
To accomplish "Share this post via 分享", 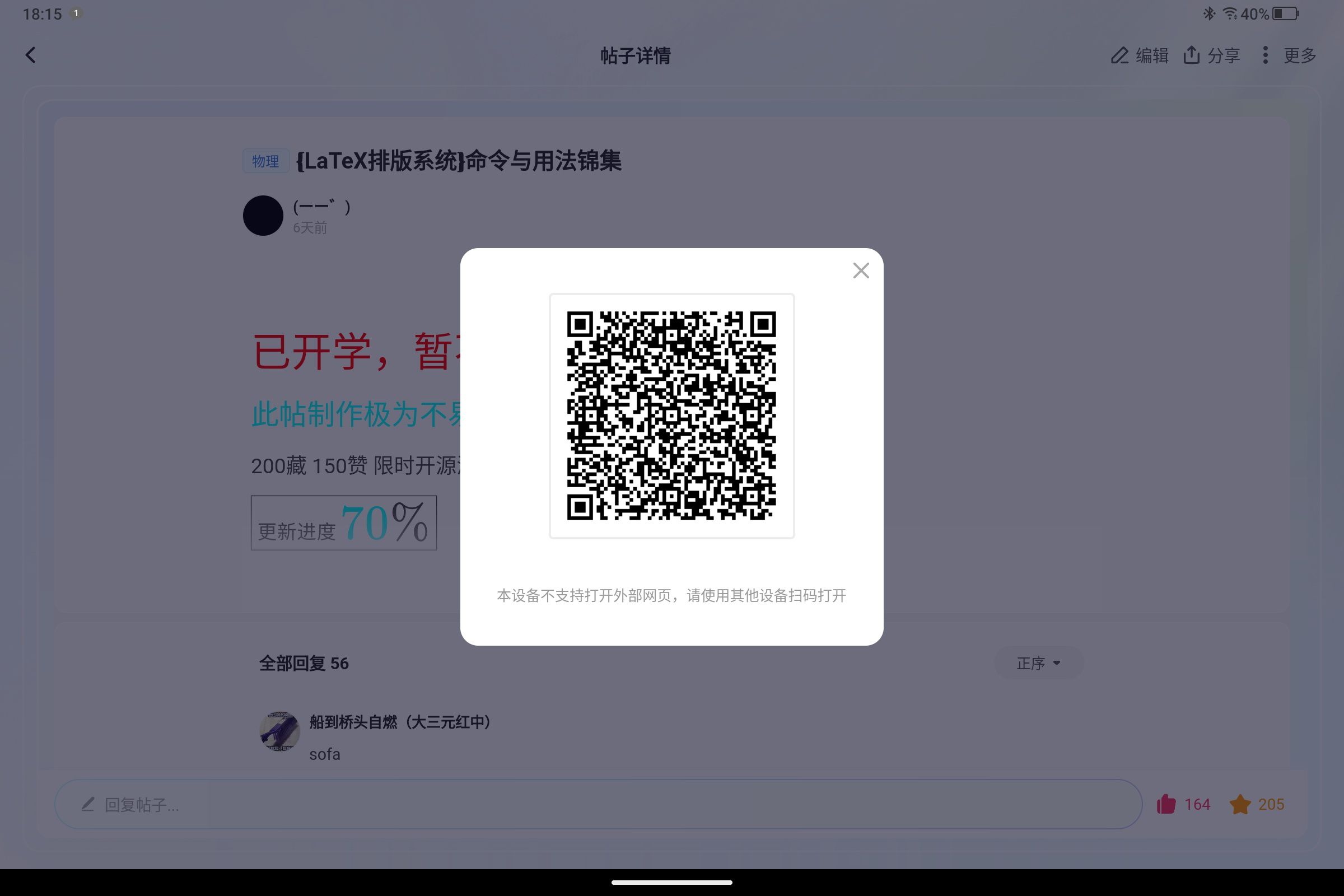I will (1211, 55).
